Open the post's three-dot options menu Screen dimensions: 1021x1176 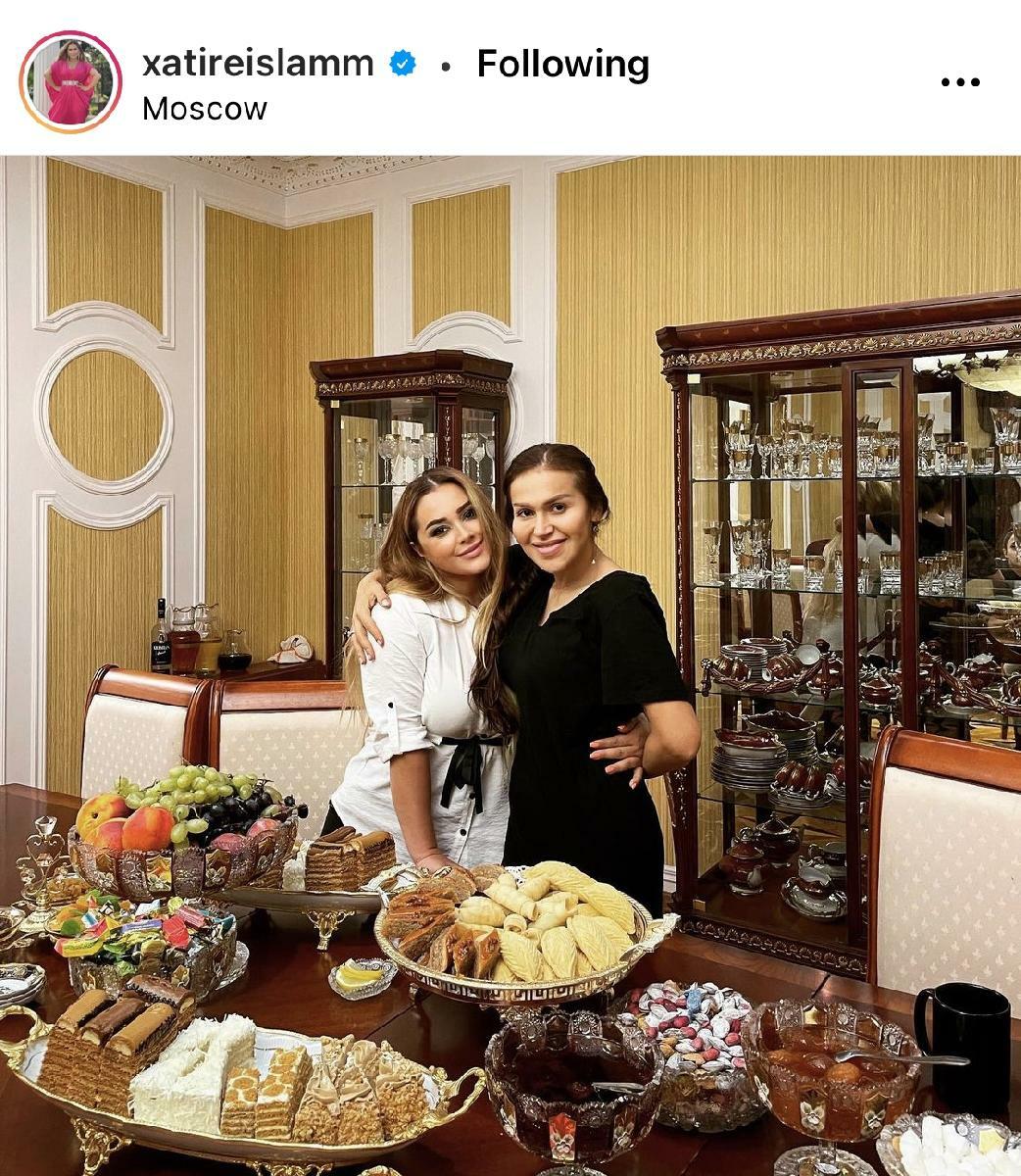(x=959, y=82)
